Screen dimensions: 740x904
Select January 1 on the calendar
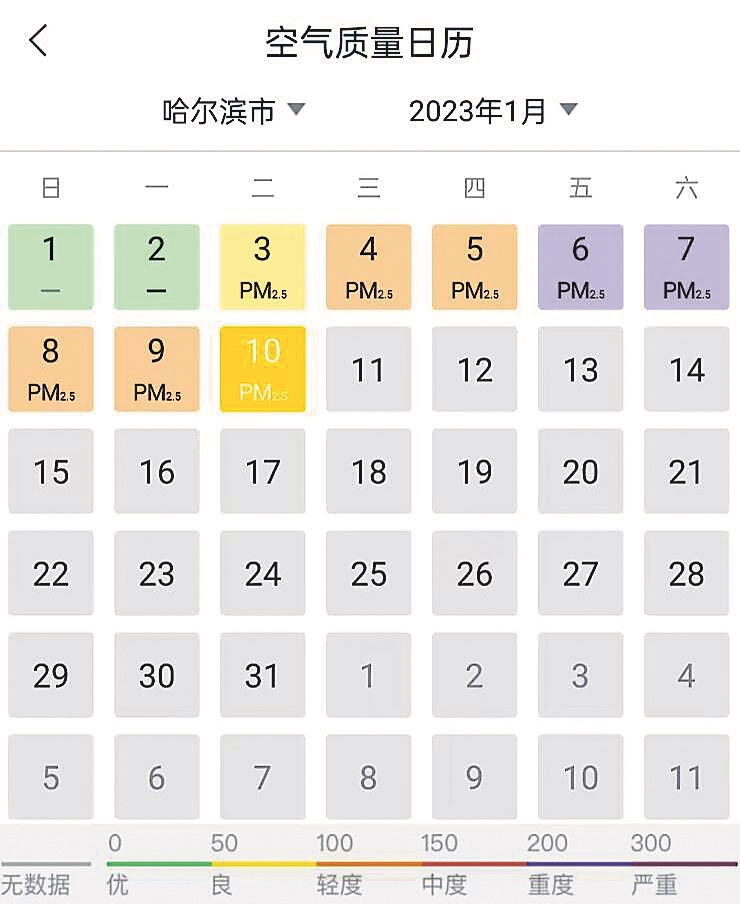point(51,267)
